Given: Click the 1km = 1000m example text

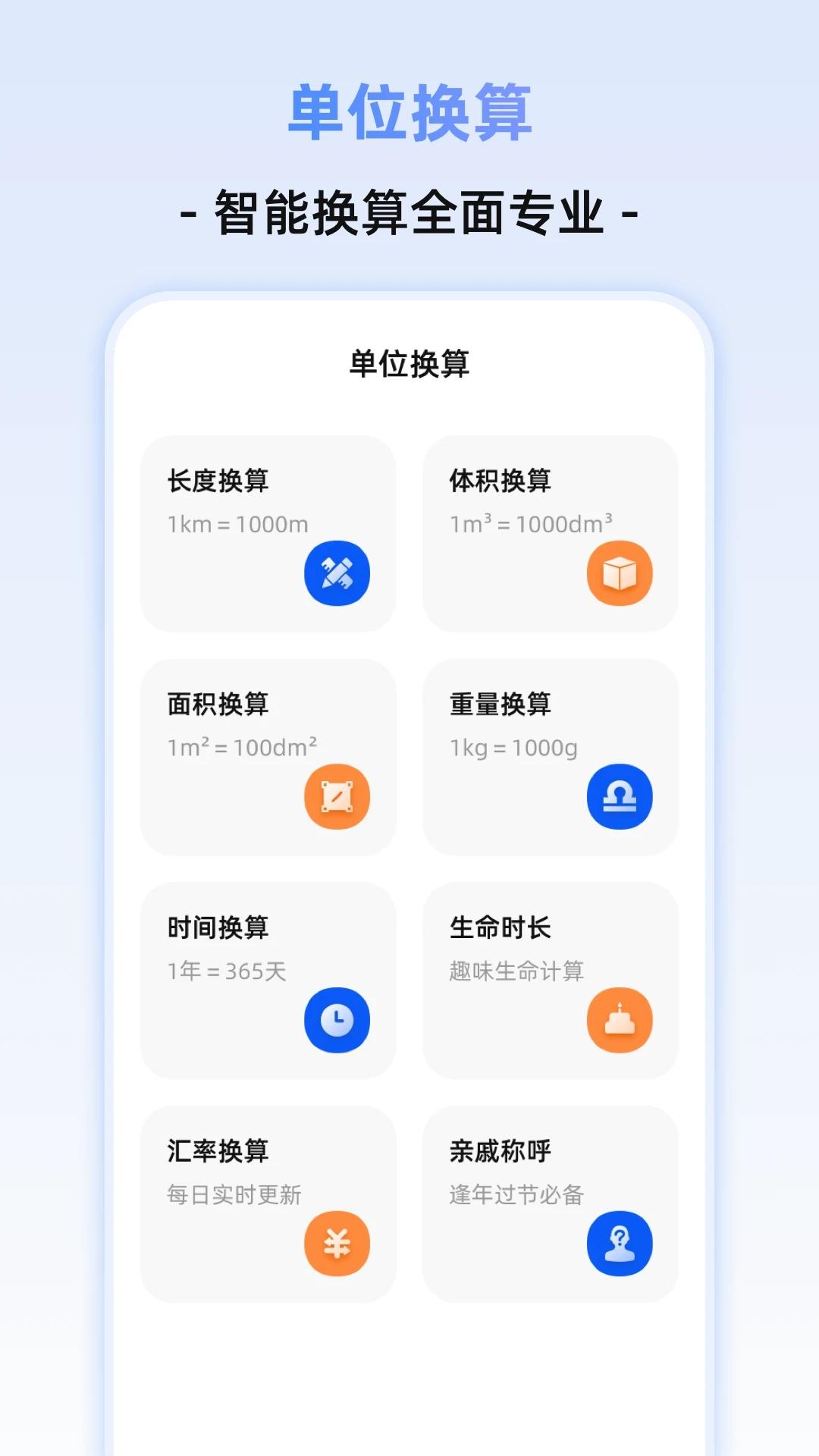Looking at the screenshot, I should click(x=237, y=523).
